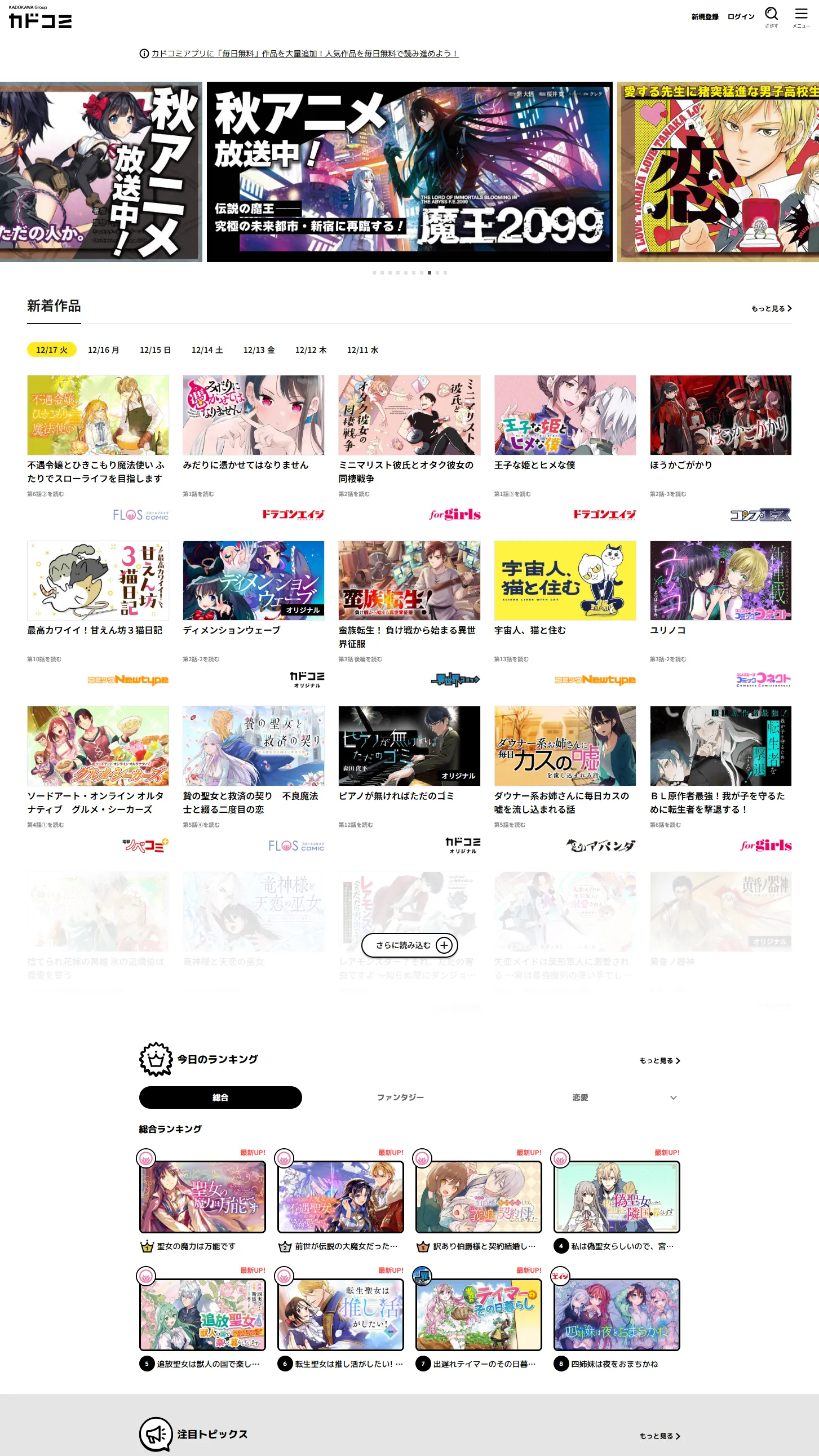Tap the 新規登録 link
Image resolution: width=819 pixels, height=1456 pixels.
pyautogui.click(x=705, y=17)
